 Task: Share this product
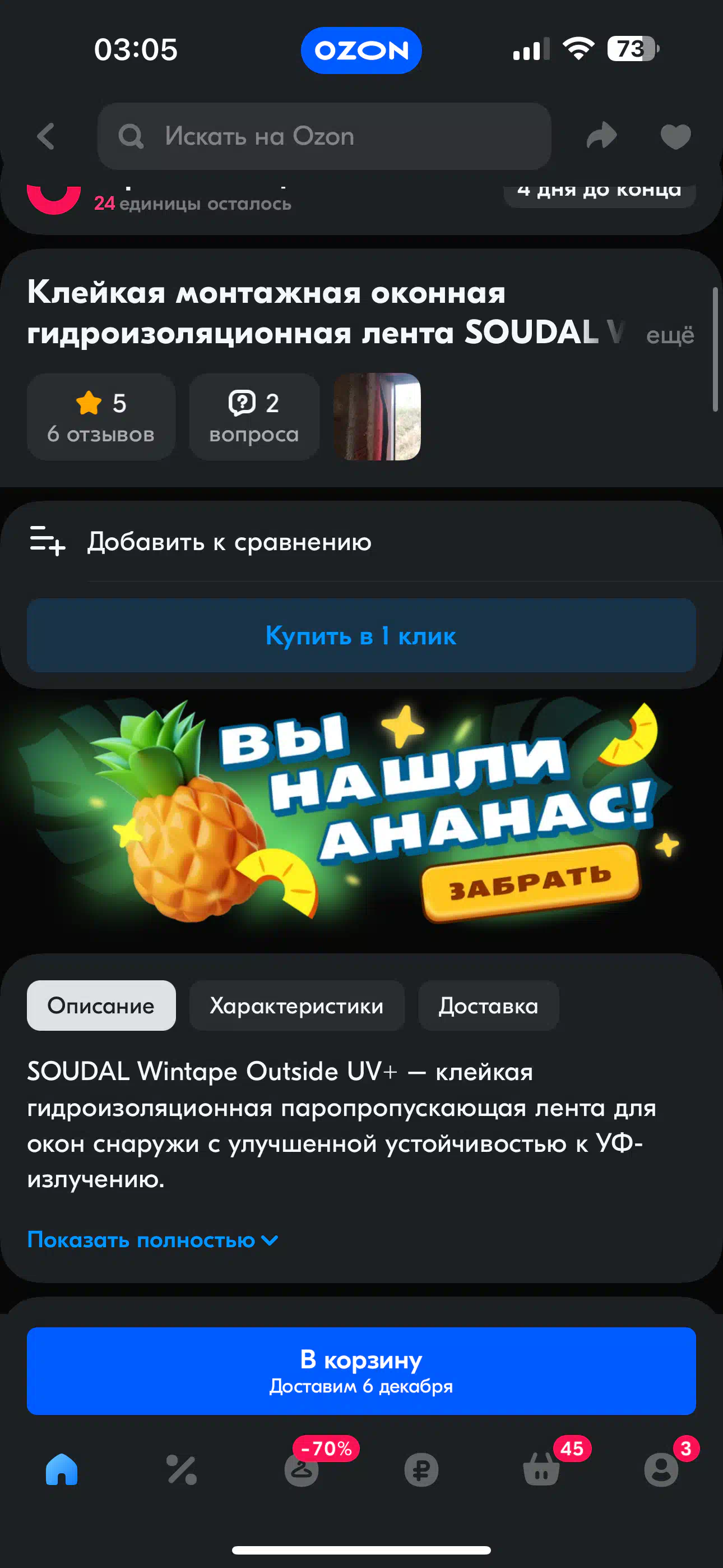pyautogui.click(x=602, y=136)
